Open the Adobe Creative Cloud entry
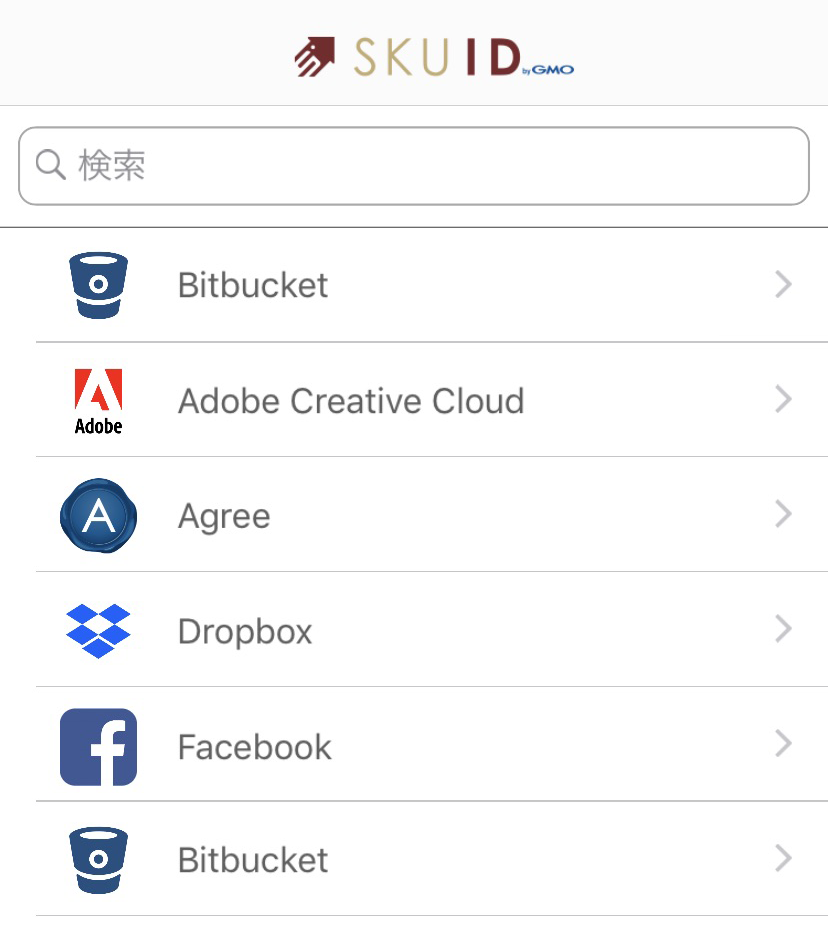The image size is (828, 941). click(350, 401)
